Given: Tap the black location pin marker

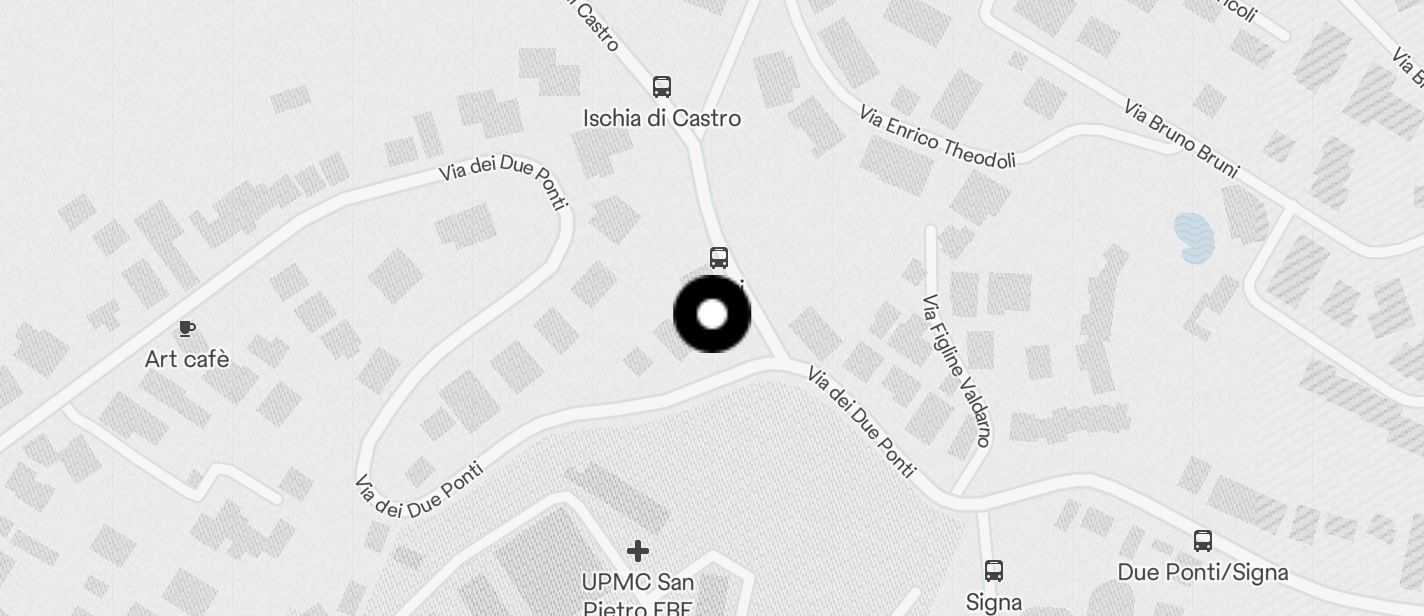Looking at the screenshot, I should 712,314.
